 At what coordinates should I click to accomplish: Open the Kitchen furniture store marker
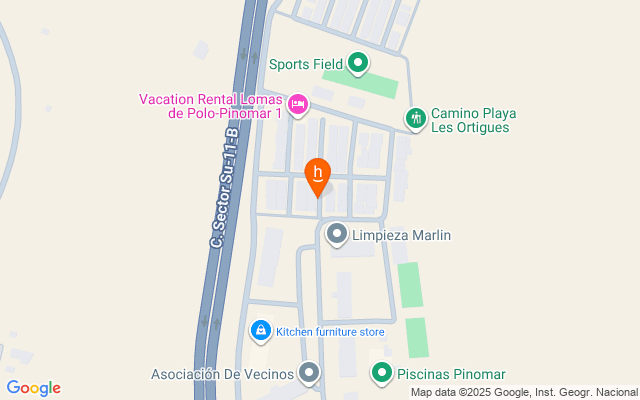(261, 331)
